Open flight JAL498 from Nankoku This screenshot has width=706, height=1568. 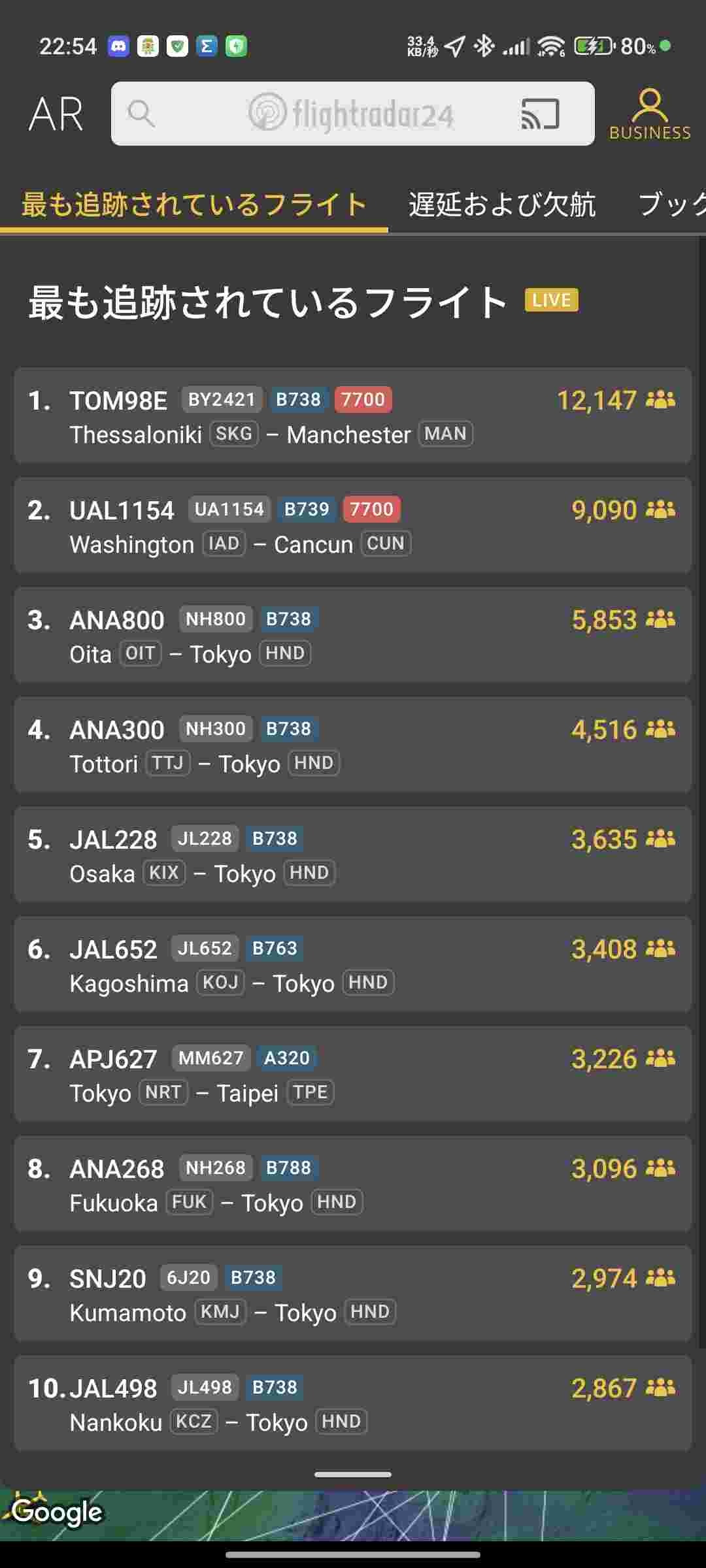point(353,1403)
